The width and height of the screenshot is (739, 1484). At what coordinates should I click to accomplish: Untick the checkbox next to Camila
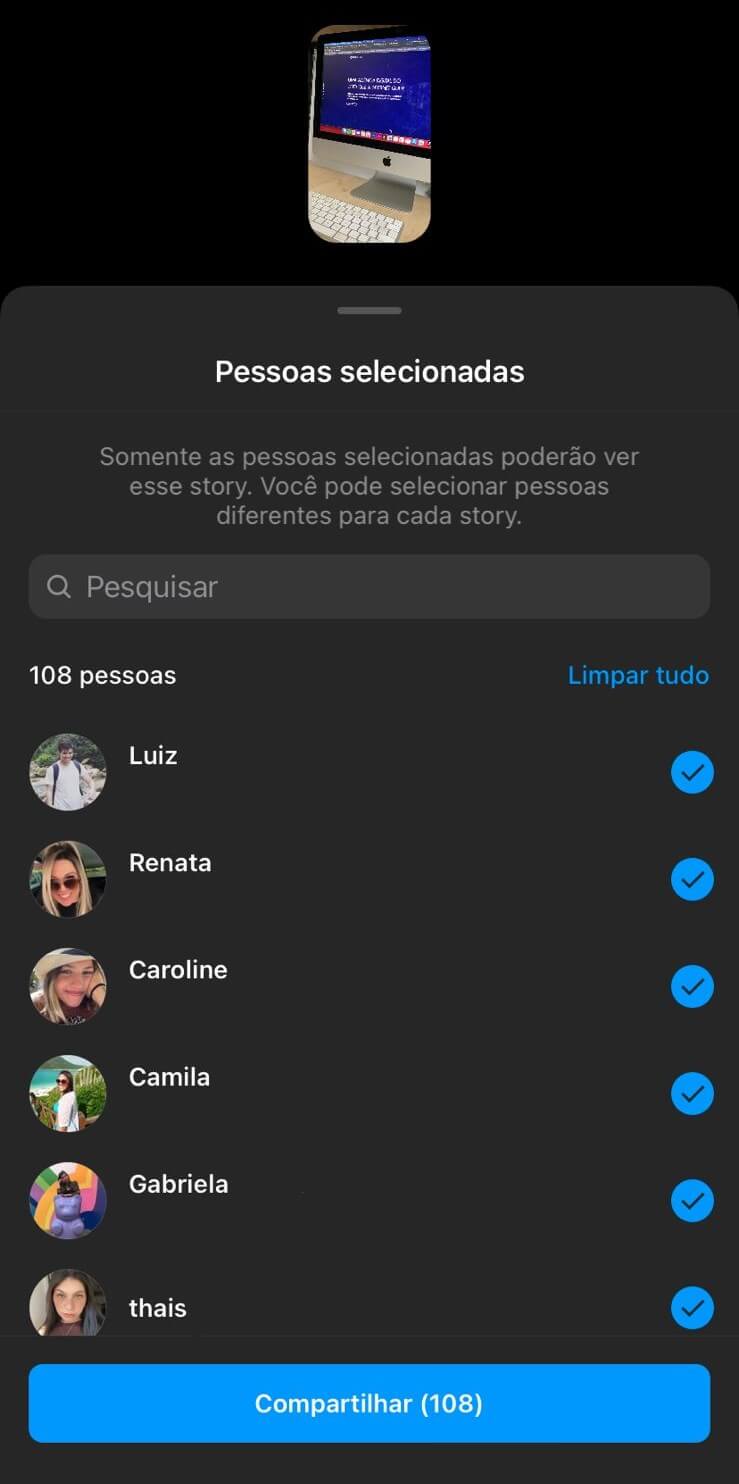coord(692,1094)
